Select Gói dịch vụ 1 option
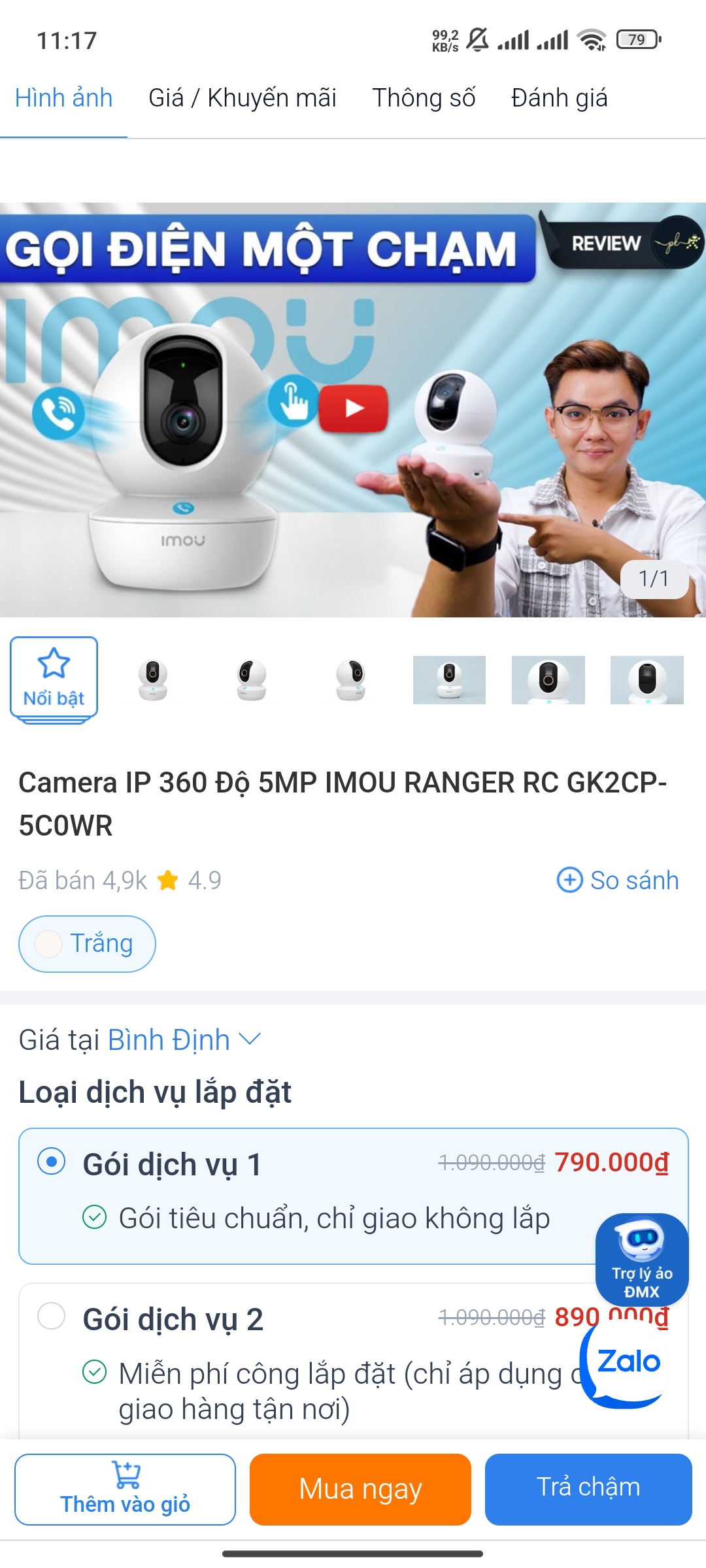 pyautogui.click(x=52, y=1162)
